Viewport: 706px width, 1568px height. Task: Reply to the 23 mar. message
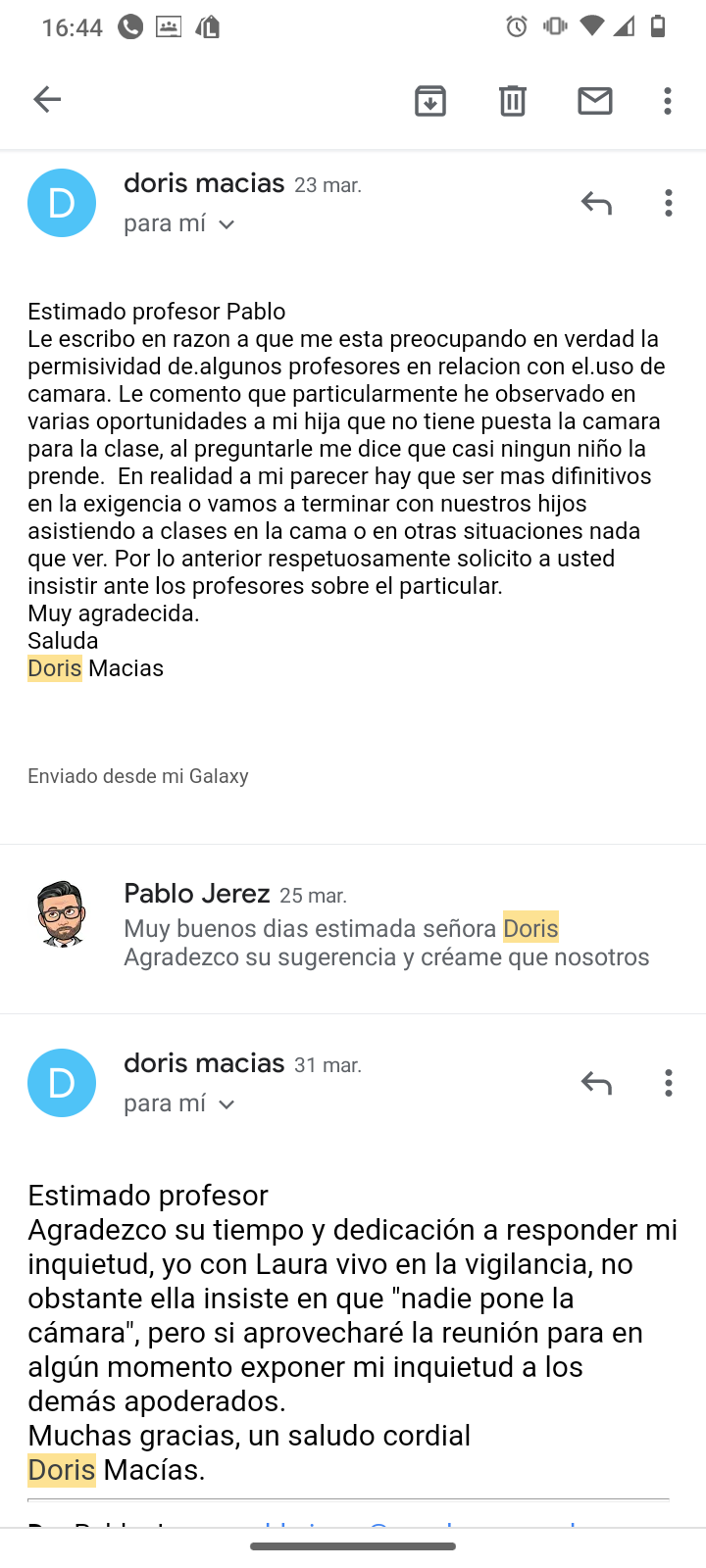[x=596, y=203]
